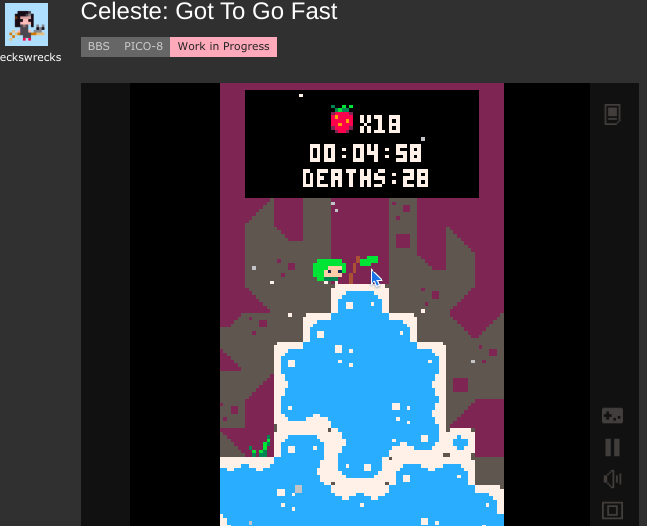The height and width of the screenshot is (526, 647).
Task: Open the gamepad controls icon
Action: (613, 415)
